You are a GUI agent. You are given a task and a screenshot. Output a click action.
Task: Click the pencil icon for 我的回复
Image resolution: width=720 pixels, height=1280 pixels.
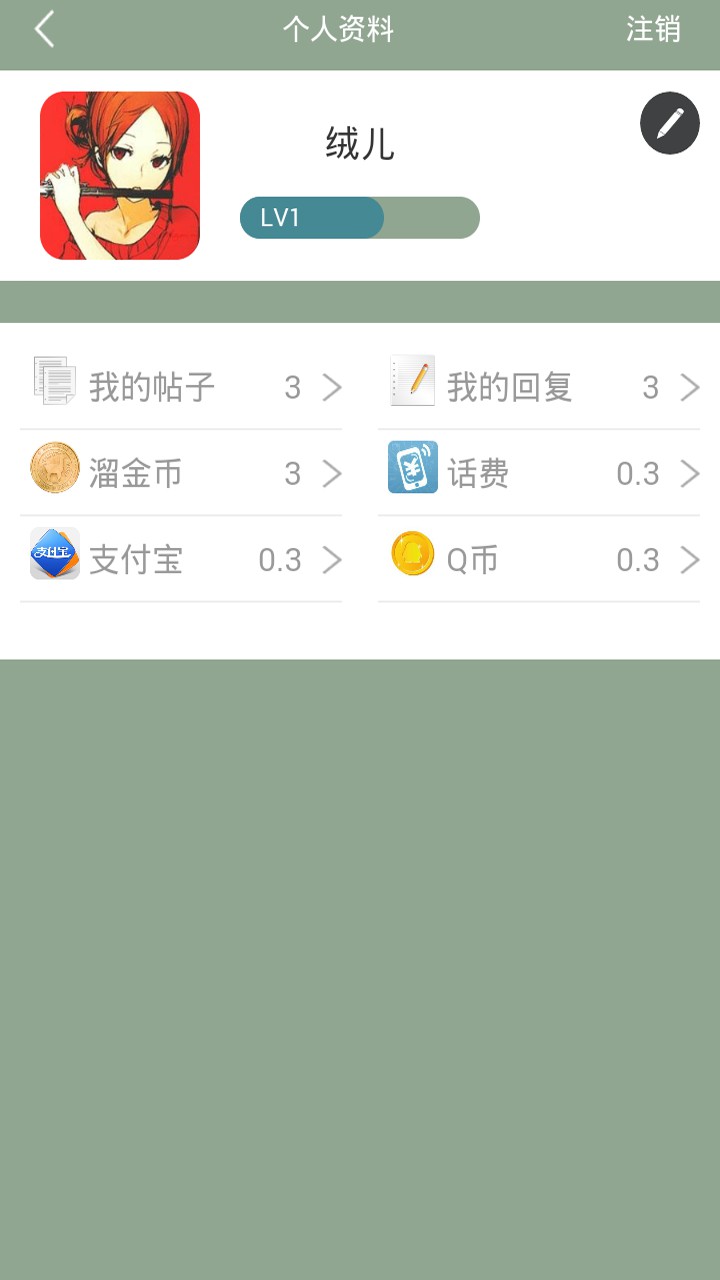pyautogui.click(x=413, y=382)
